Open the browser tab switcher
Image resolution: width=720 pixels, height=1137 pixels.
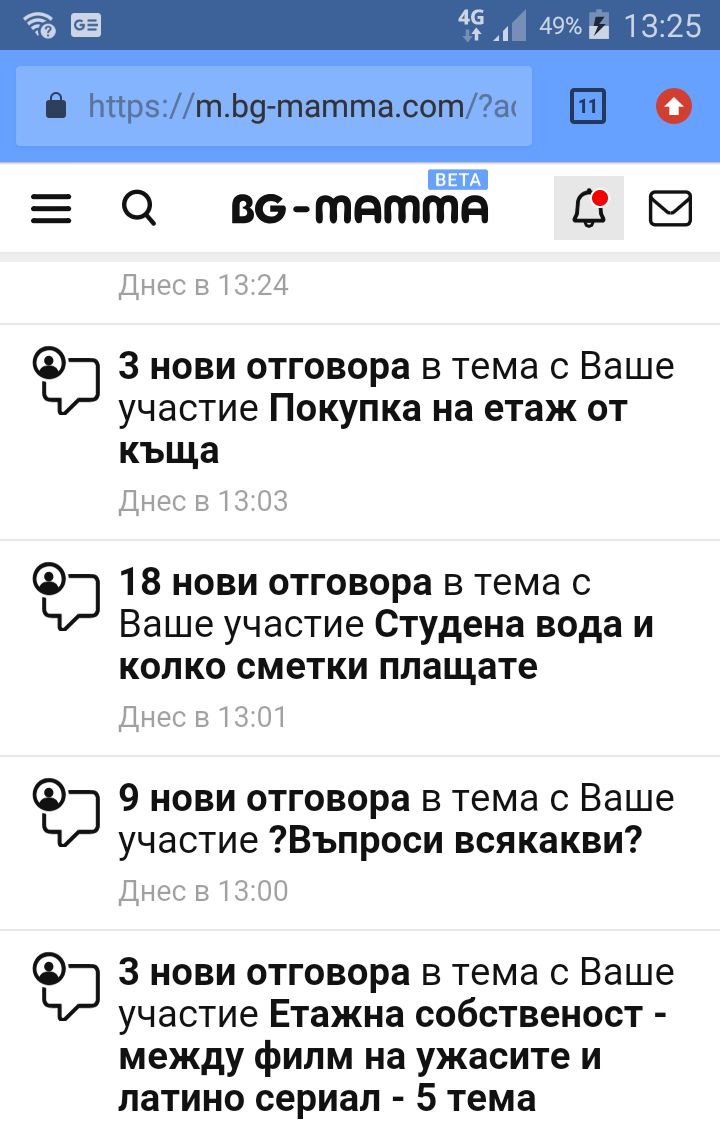click(587, 107)
